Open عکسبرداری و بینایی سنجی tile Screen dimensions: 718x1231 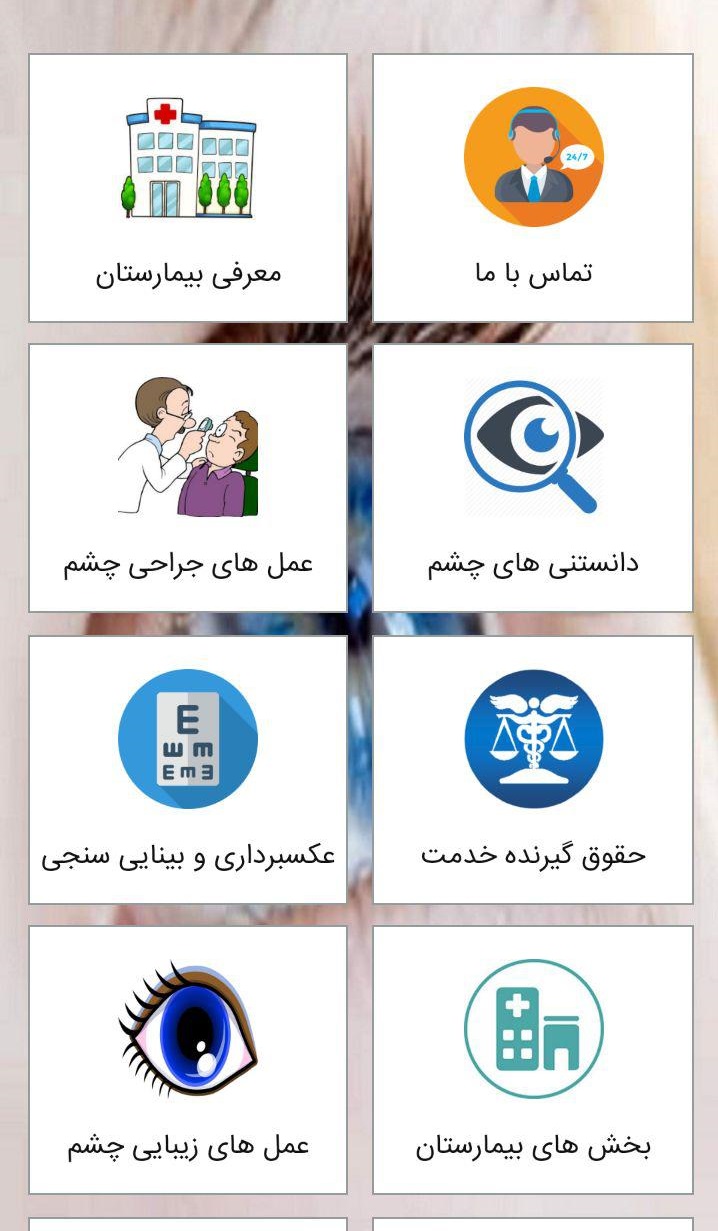coord(188,770)
